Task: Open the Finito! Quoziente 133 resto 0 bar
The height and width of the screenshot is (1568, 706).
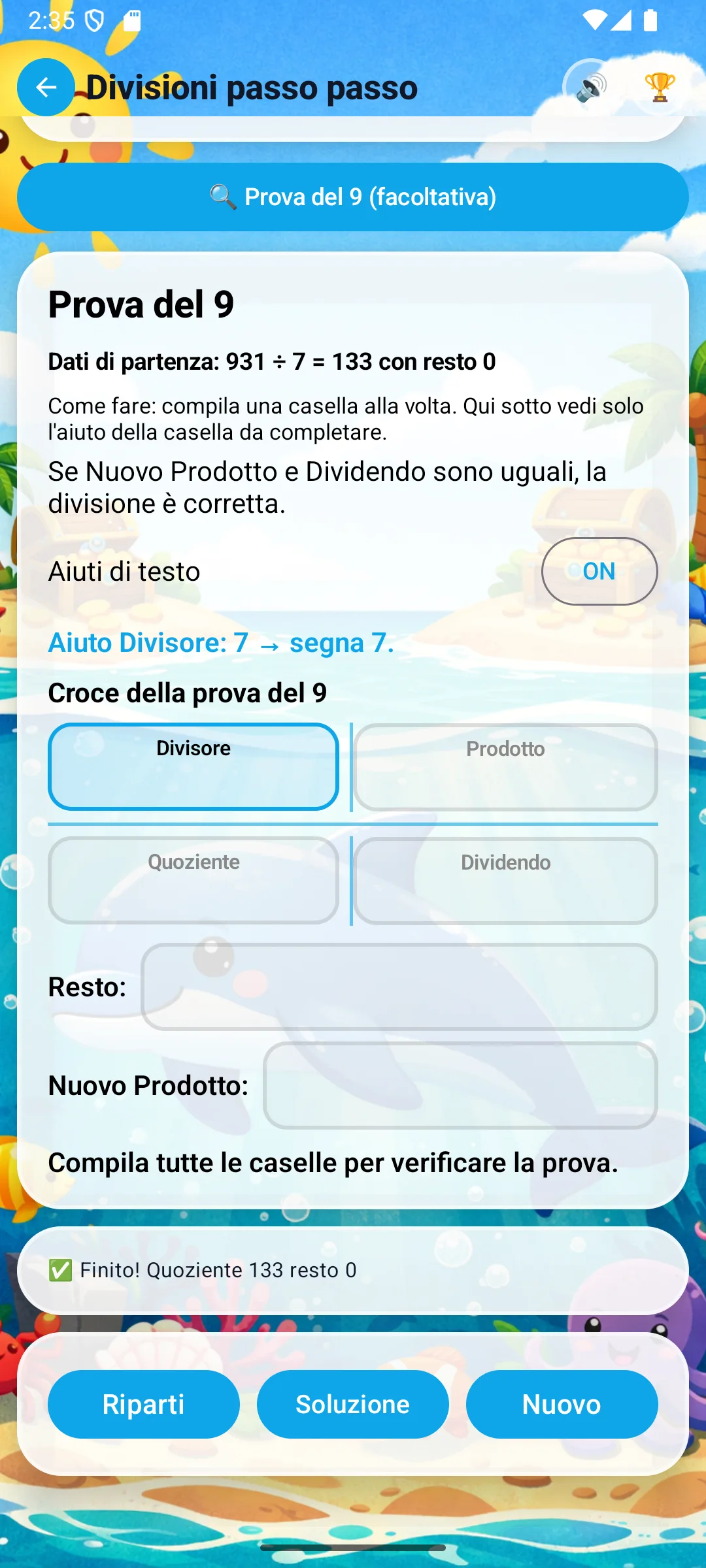Action: click(x=353, y=1269)
